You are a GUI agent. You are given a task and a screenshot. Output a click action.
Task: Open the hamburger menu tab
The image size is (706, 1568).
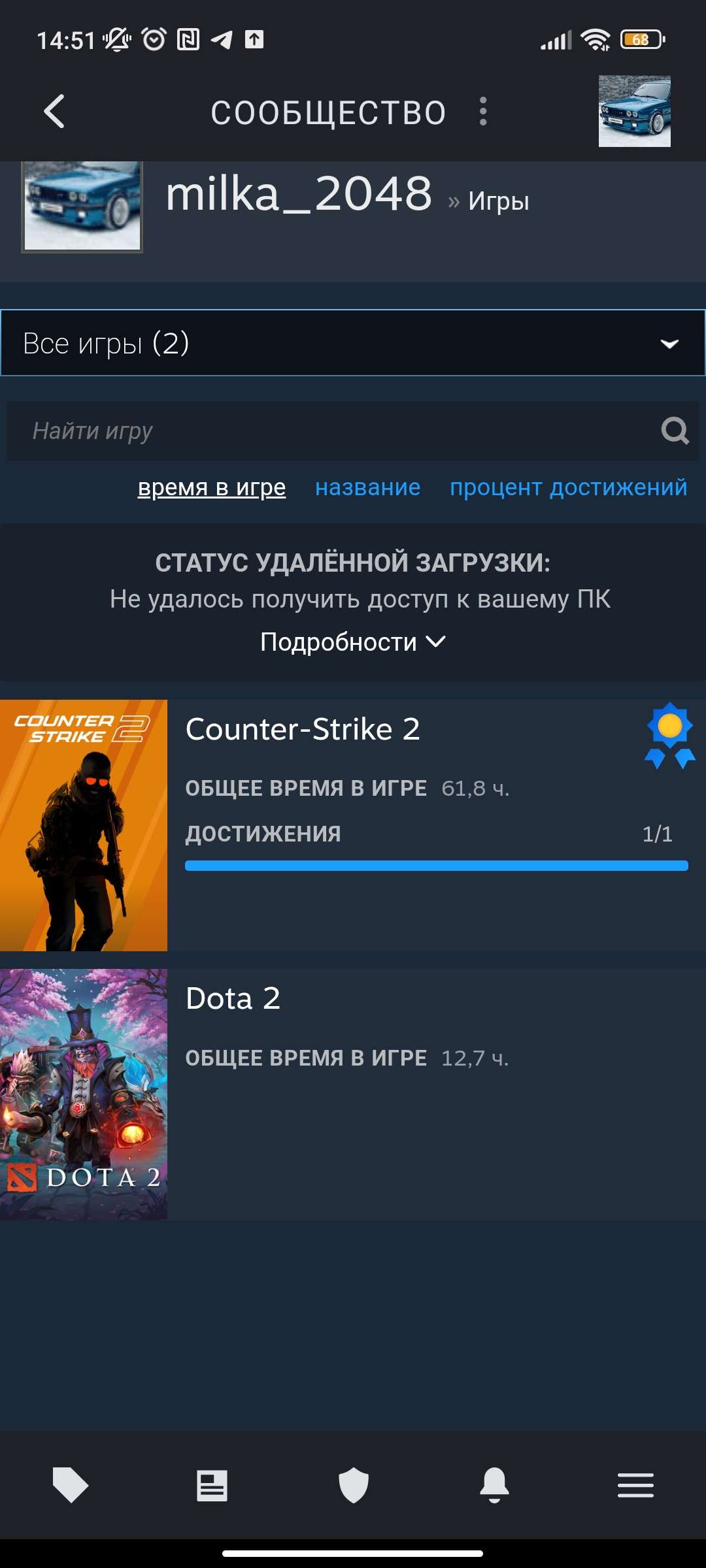(635, 1485)
